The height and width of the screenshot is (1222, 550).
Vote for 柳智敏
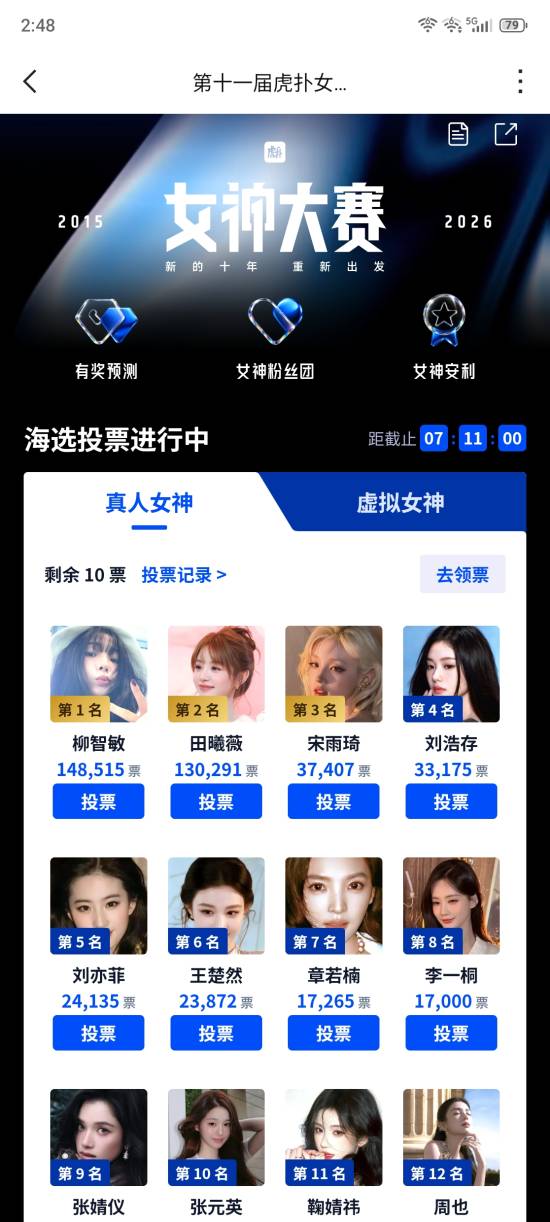tap(98, 802)
